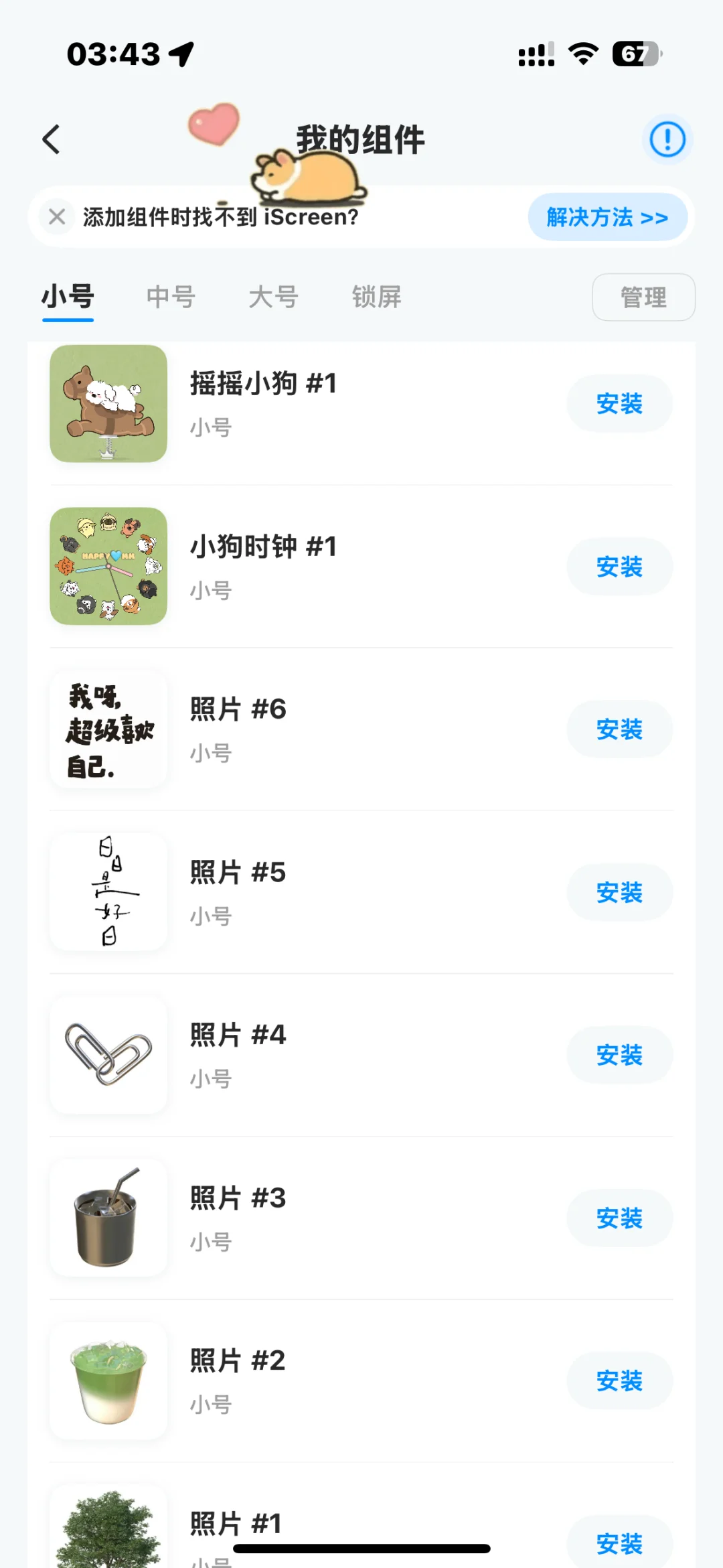Stay on the 小号 tab
This screenshot has width=723, height=1568.
click(68, 297)
